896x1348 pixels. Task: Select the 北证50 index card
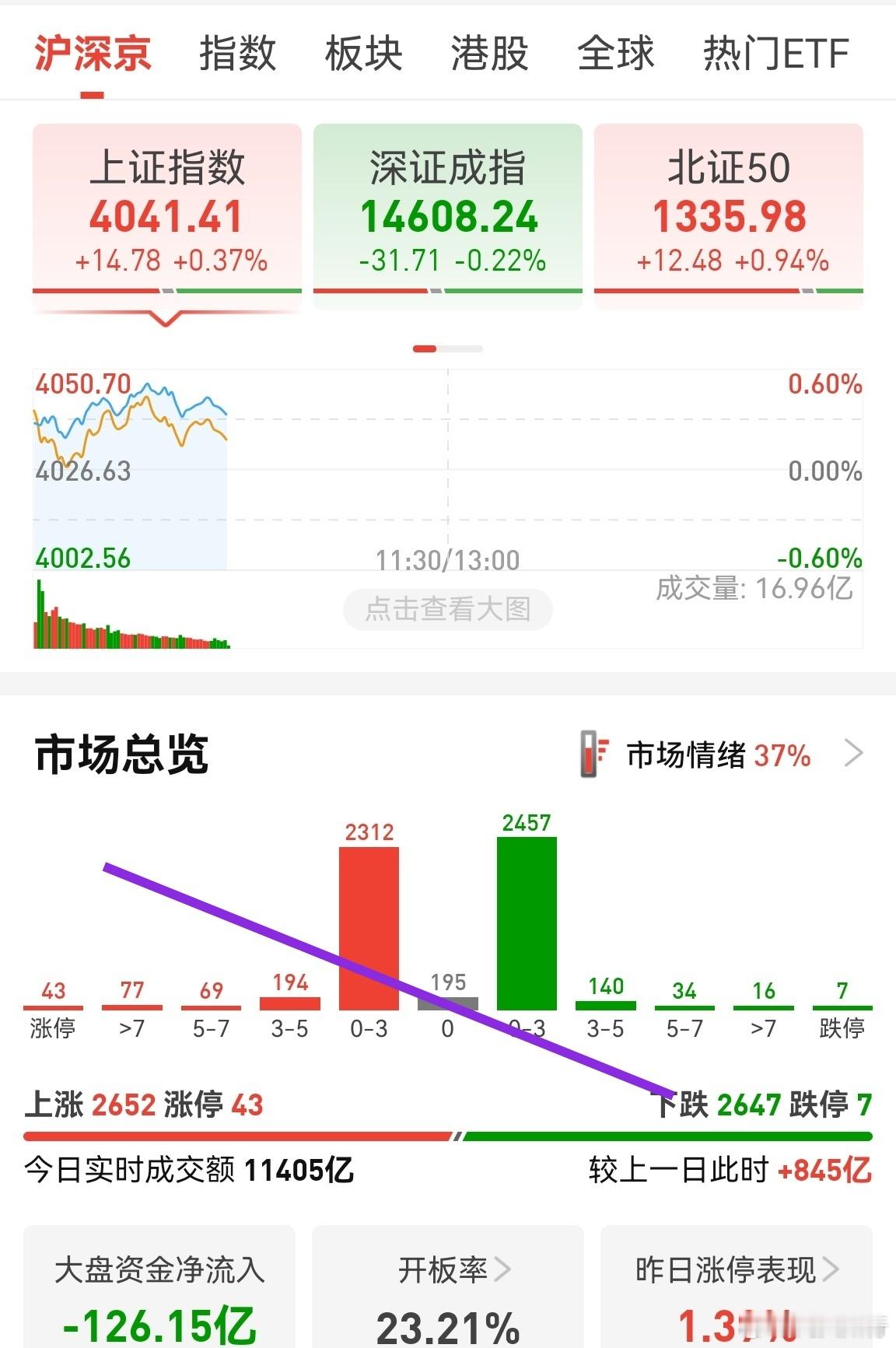[x=730, y=210]
